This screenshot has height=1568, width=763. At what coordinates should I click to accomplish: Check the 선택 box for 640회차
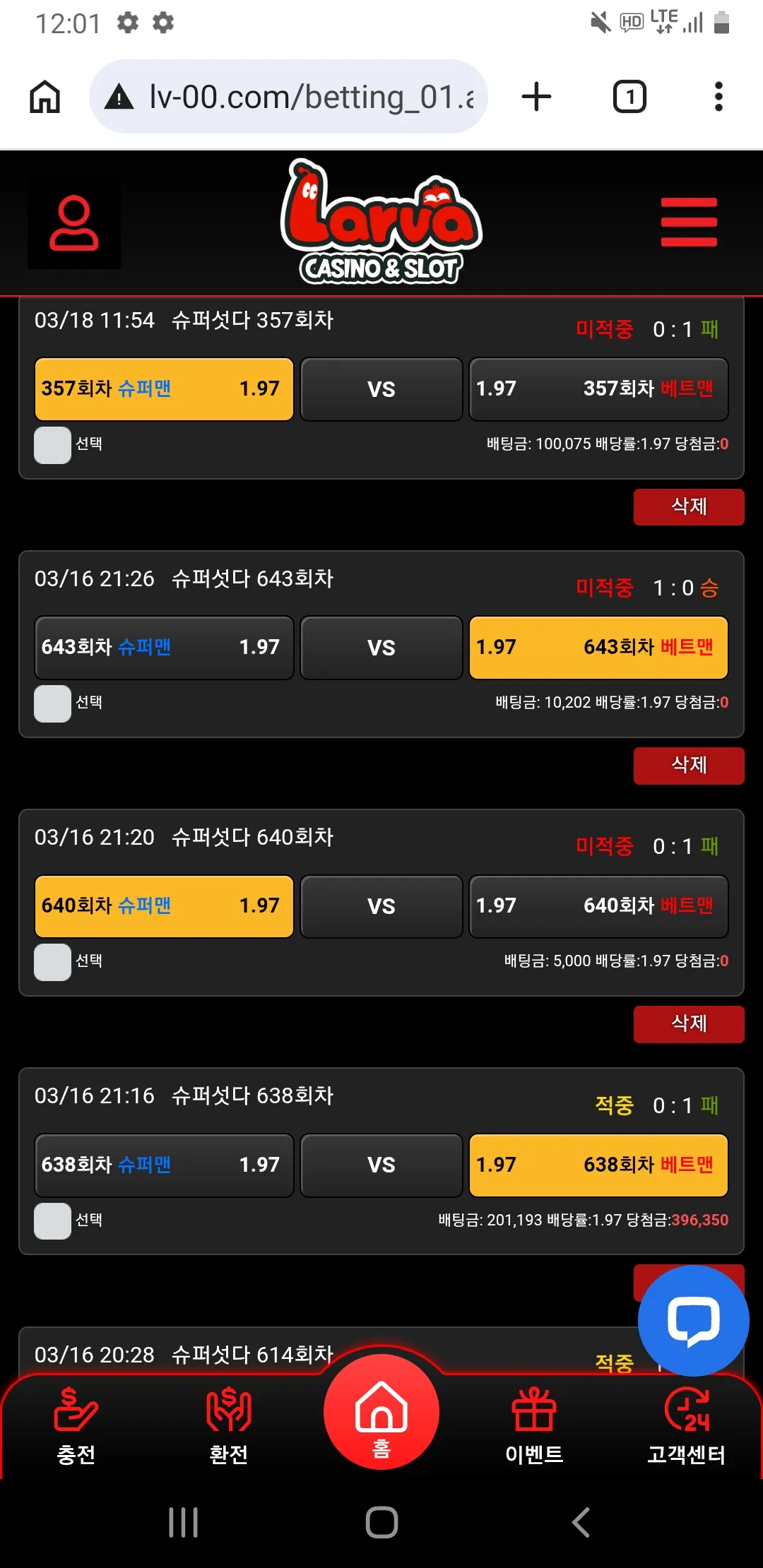(x=53, y=962)
